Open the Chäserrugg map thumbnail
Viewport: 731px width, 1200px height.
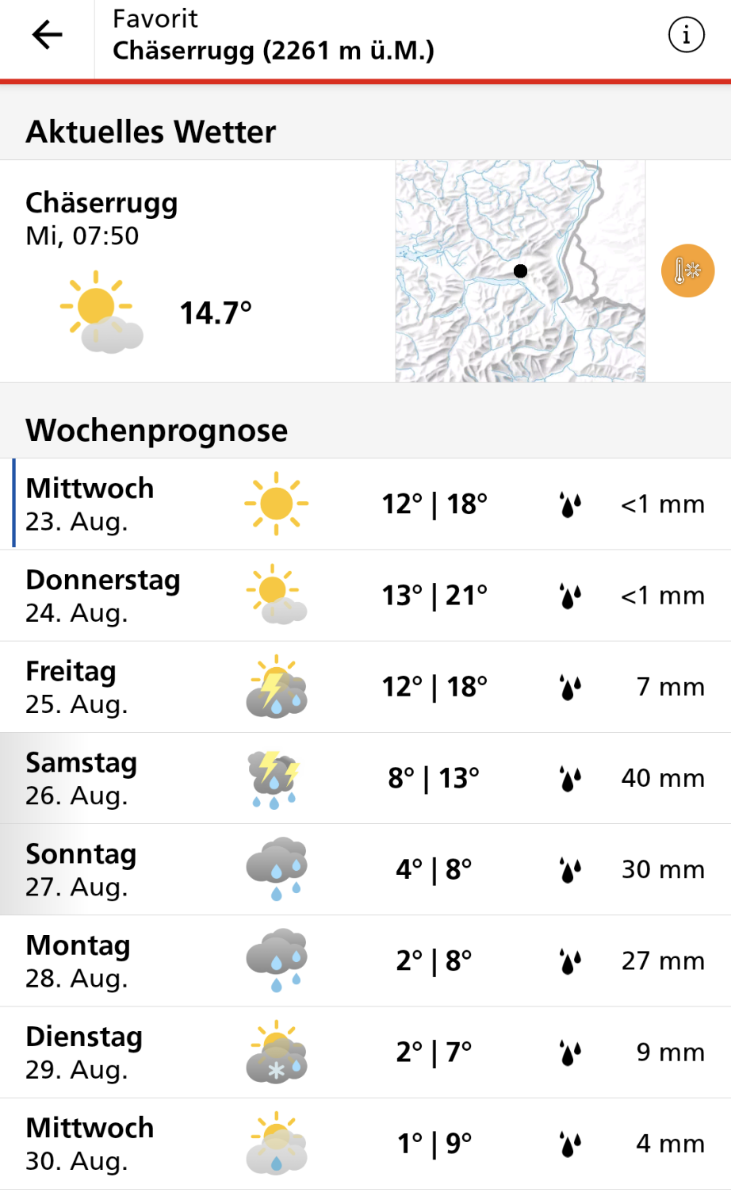(520, 271)
